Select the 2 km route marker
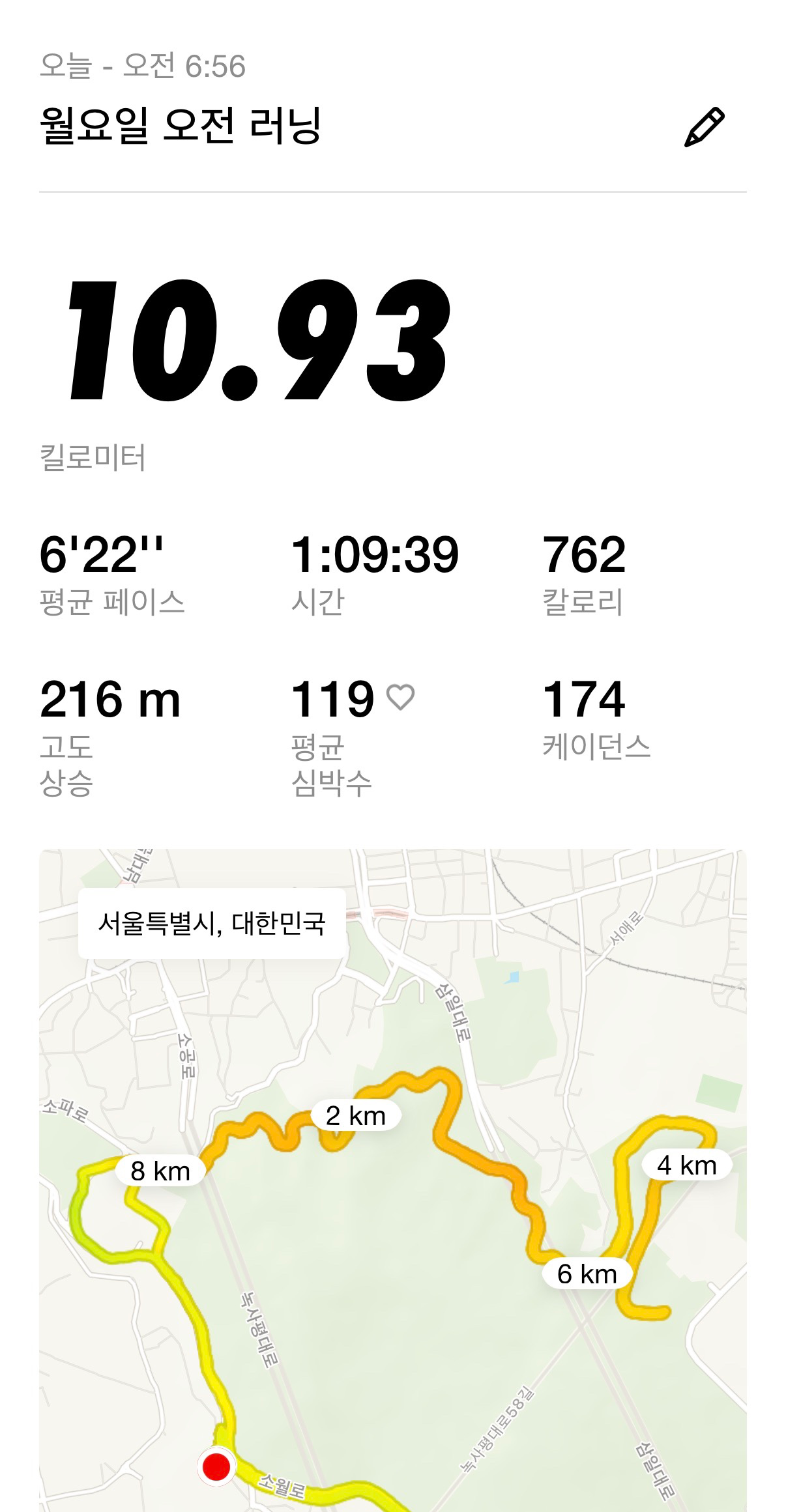Image resolution: width=786 pixels, height=1512 pixels. coord(355,1115)
